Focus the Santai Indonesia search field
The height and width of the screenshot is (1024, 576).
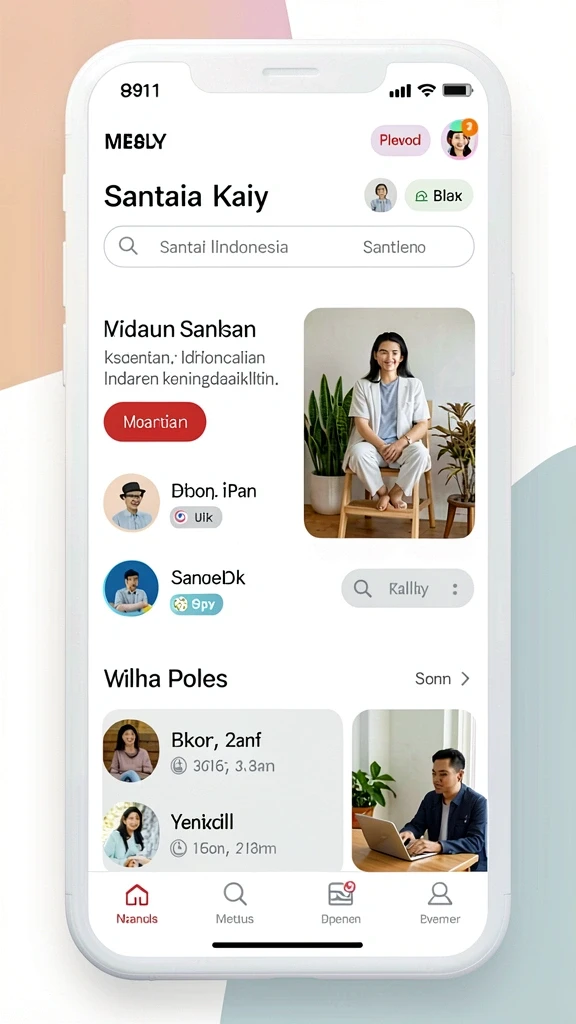point(289,247)
